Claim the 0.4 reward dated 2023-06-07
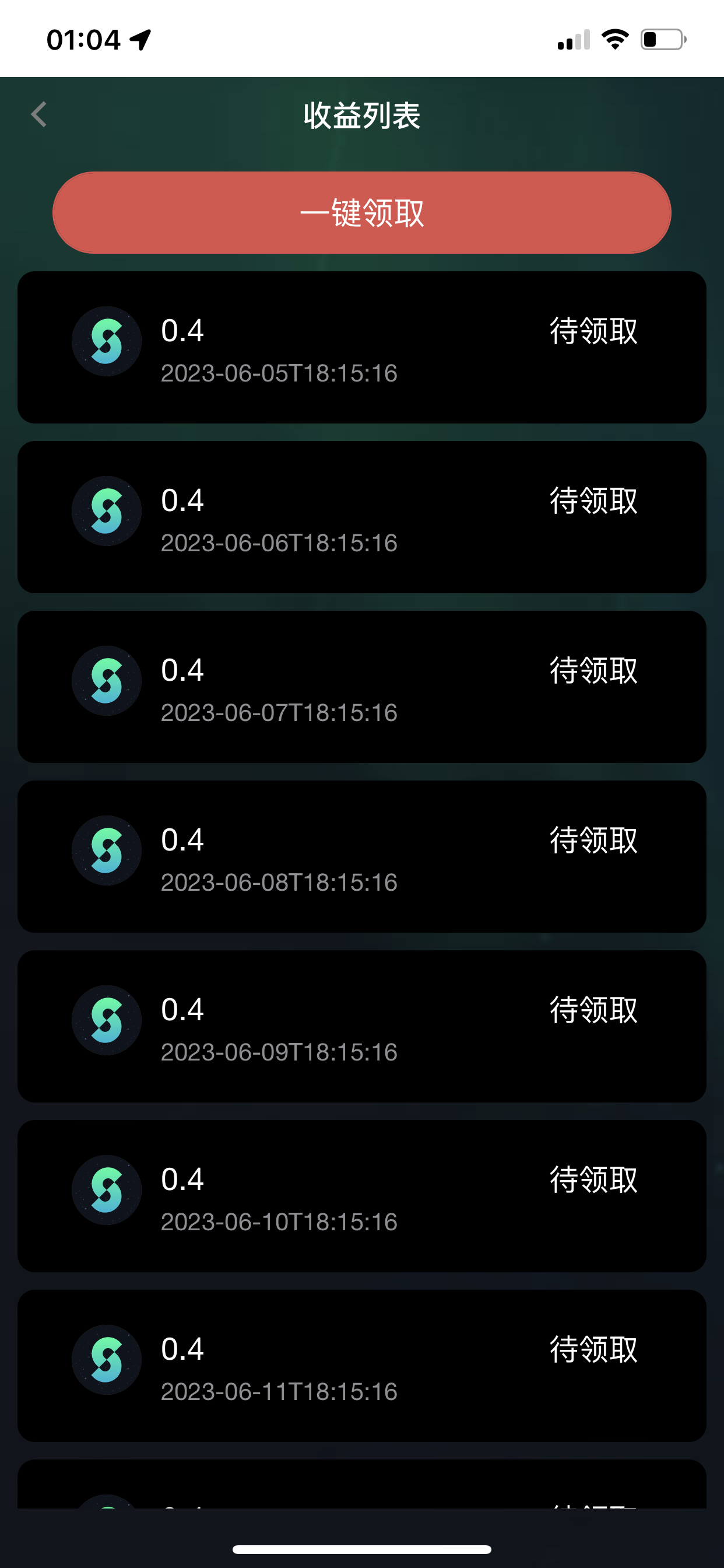 [593, 671]
